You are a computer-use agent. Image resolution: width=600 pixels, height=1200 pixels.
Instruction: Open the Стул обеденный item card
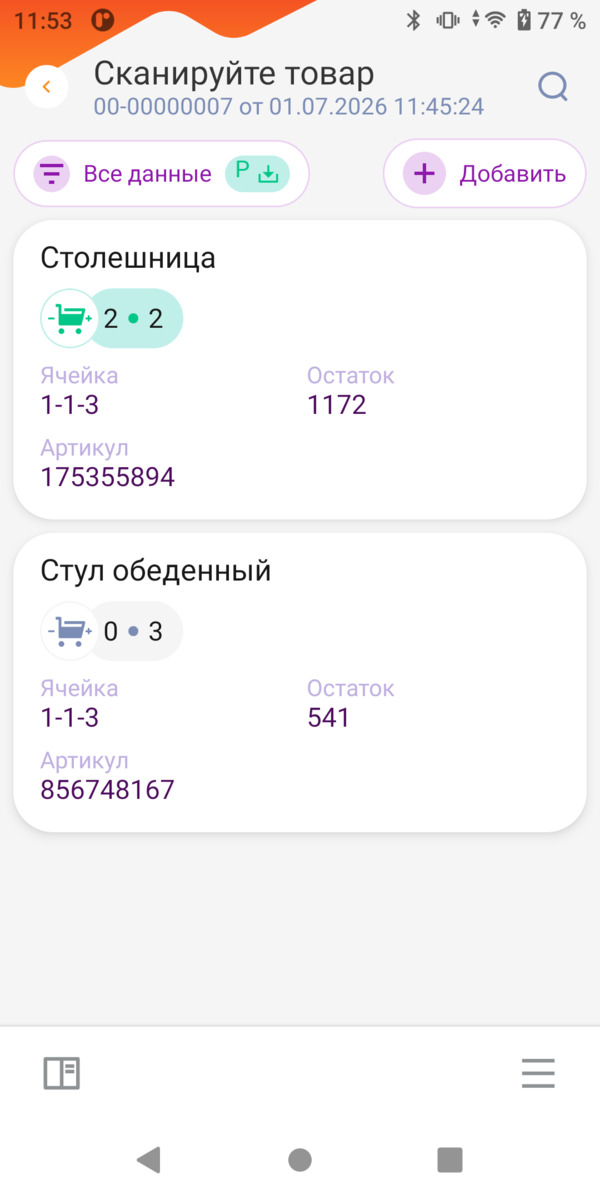point(300,682)
